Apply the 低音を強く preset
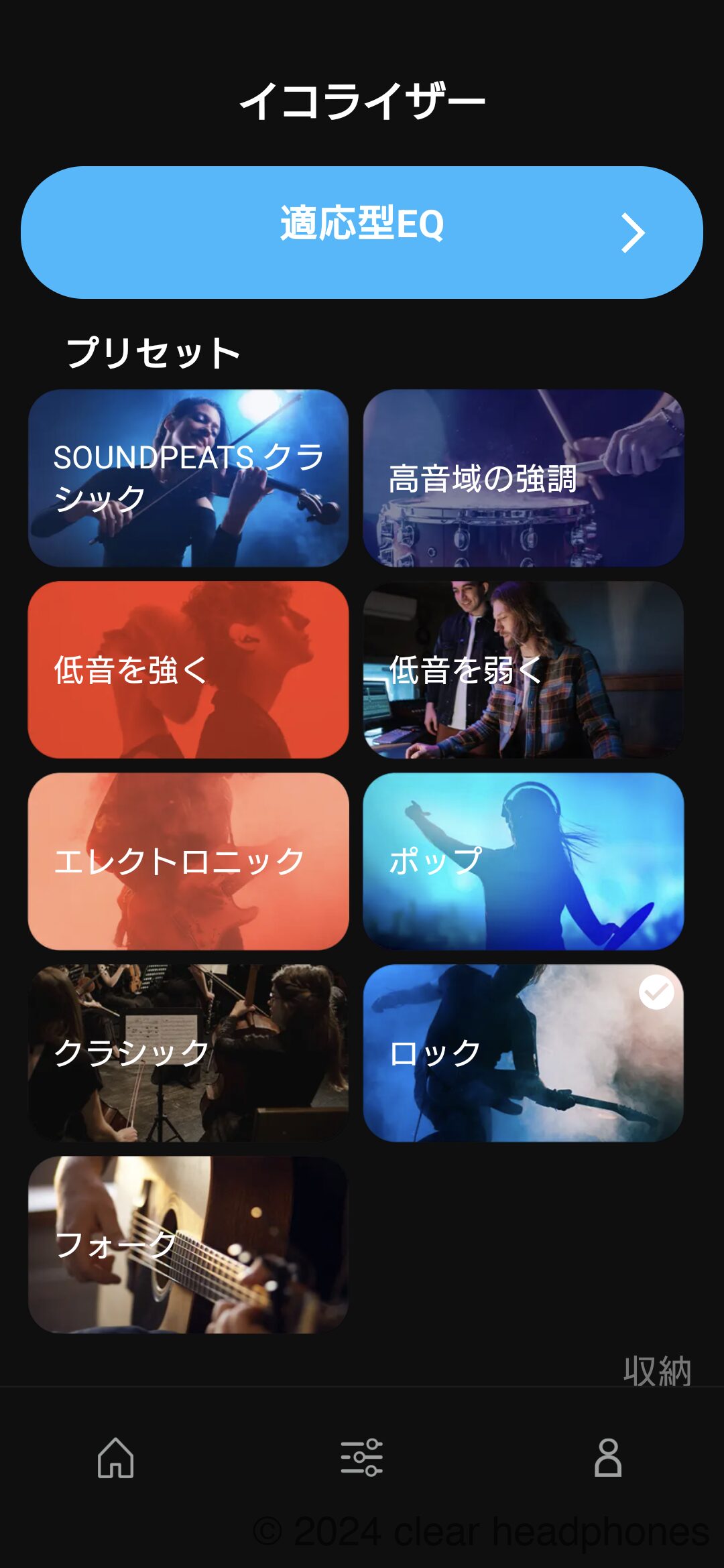 click(188, 669)
